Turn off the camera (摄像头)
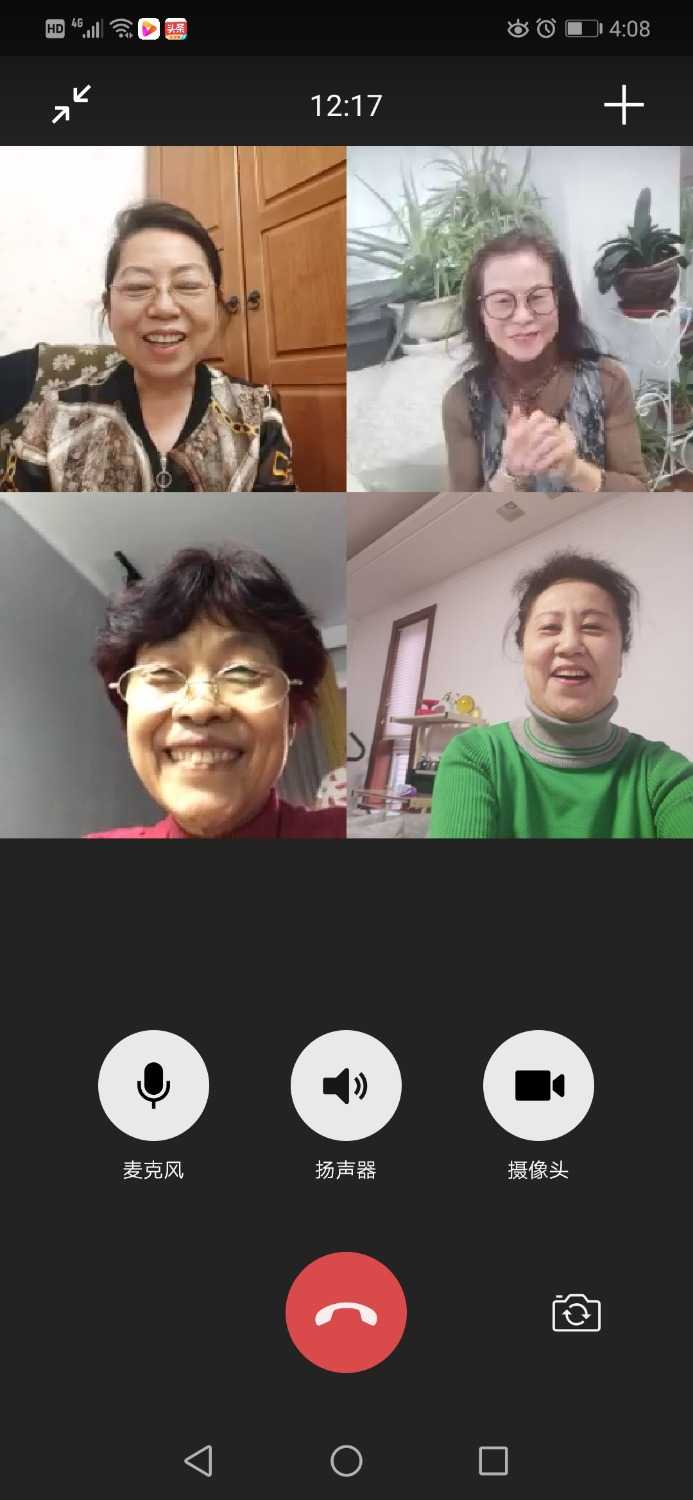Viewport: 693px width, 1500px height. 538,1085
